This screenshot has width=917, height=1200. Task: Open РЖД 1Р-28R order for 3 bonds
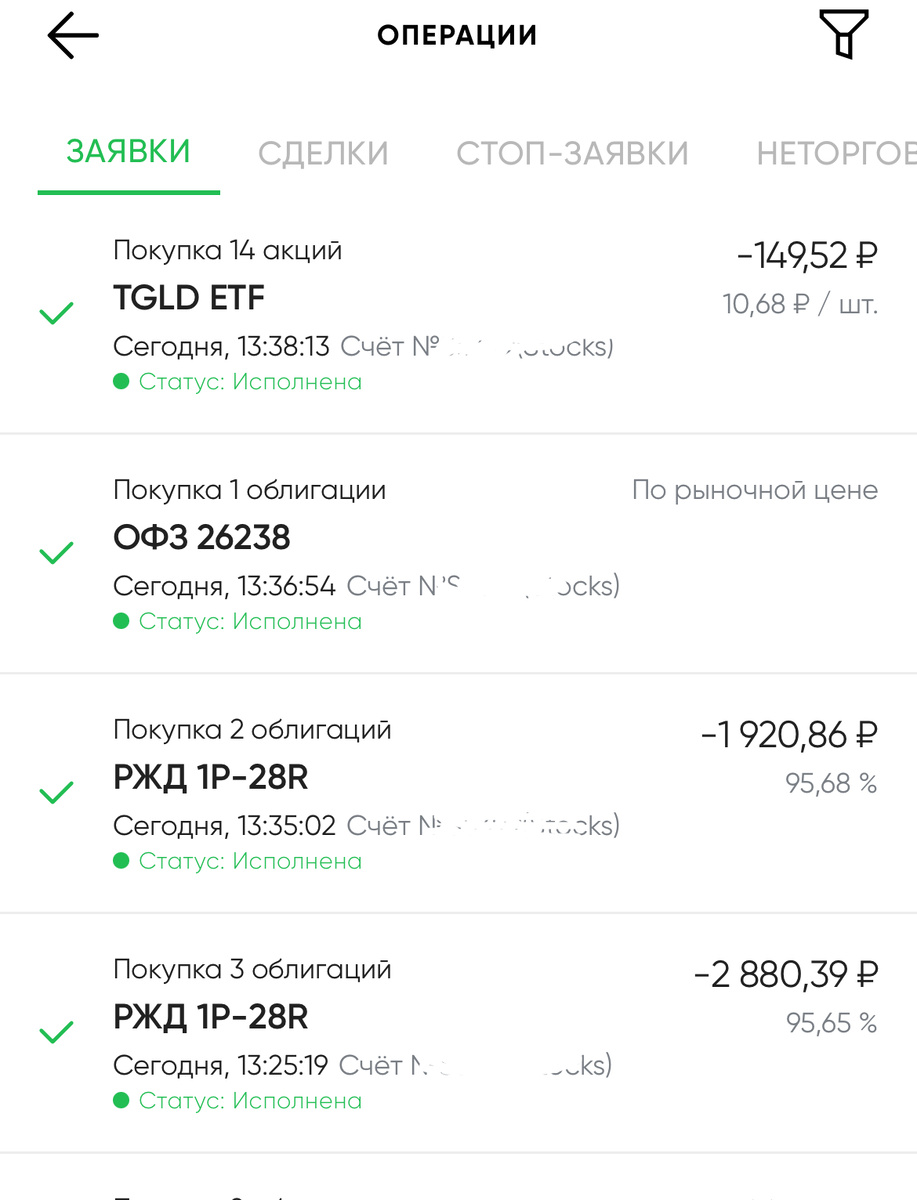point(458,1034)
